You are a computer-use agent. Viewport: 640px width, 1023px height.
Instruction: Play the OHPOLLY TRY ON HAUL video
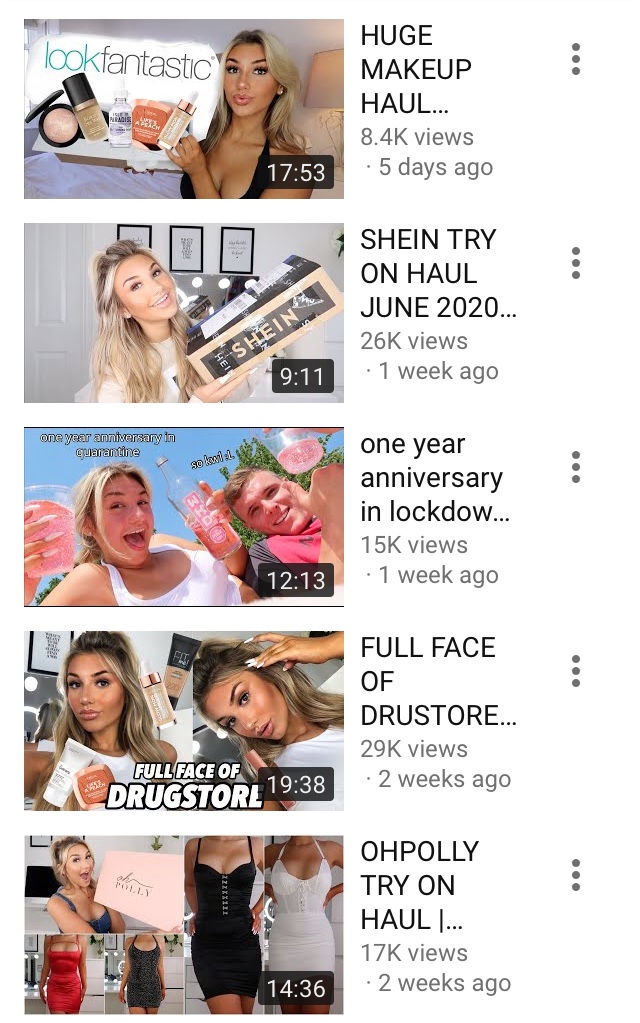coord(184,925)
